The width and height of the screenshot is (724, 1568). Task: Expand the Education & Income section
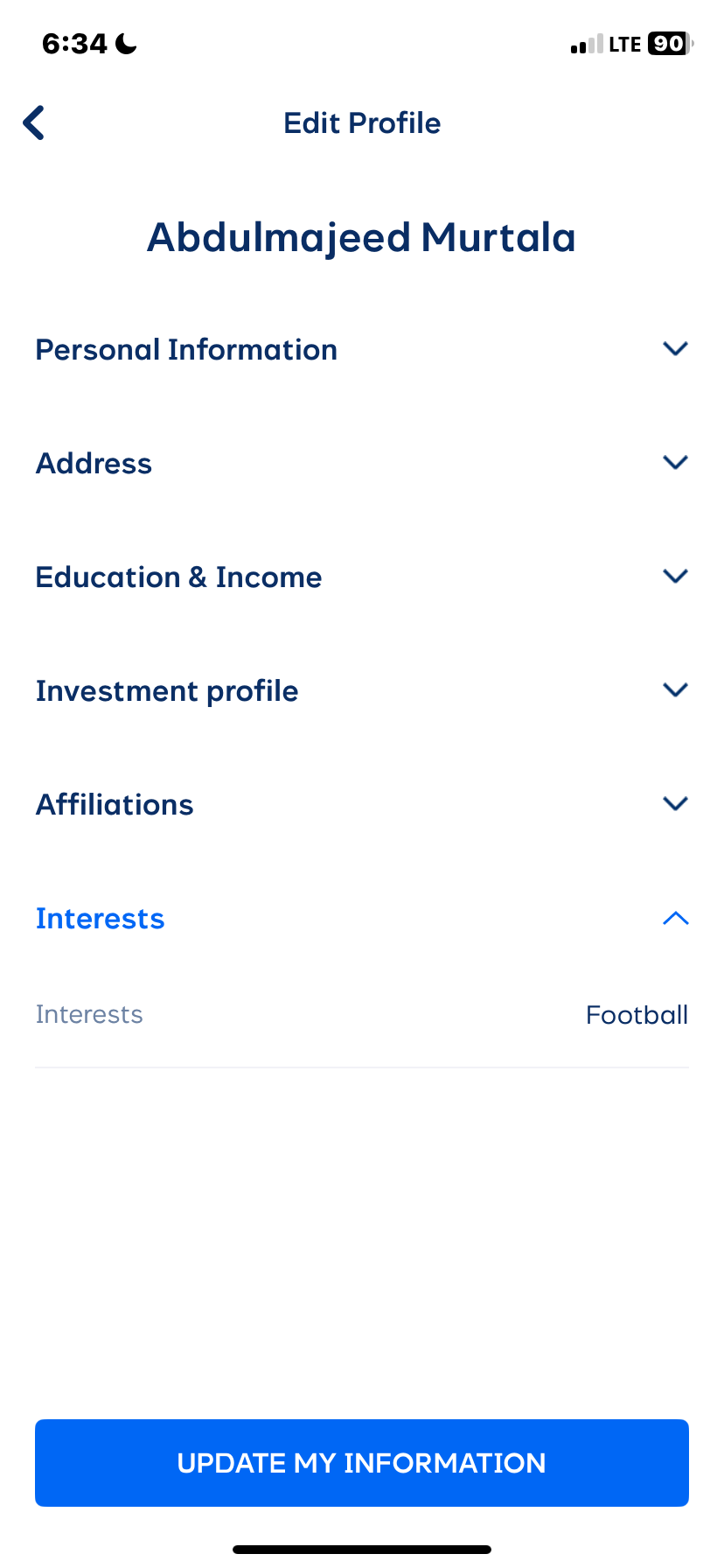(361, 576)
